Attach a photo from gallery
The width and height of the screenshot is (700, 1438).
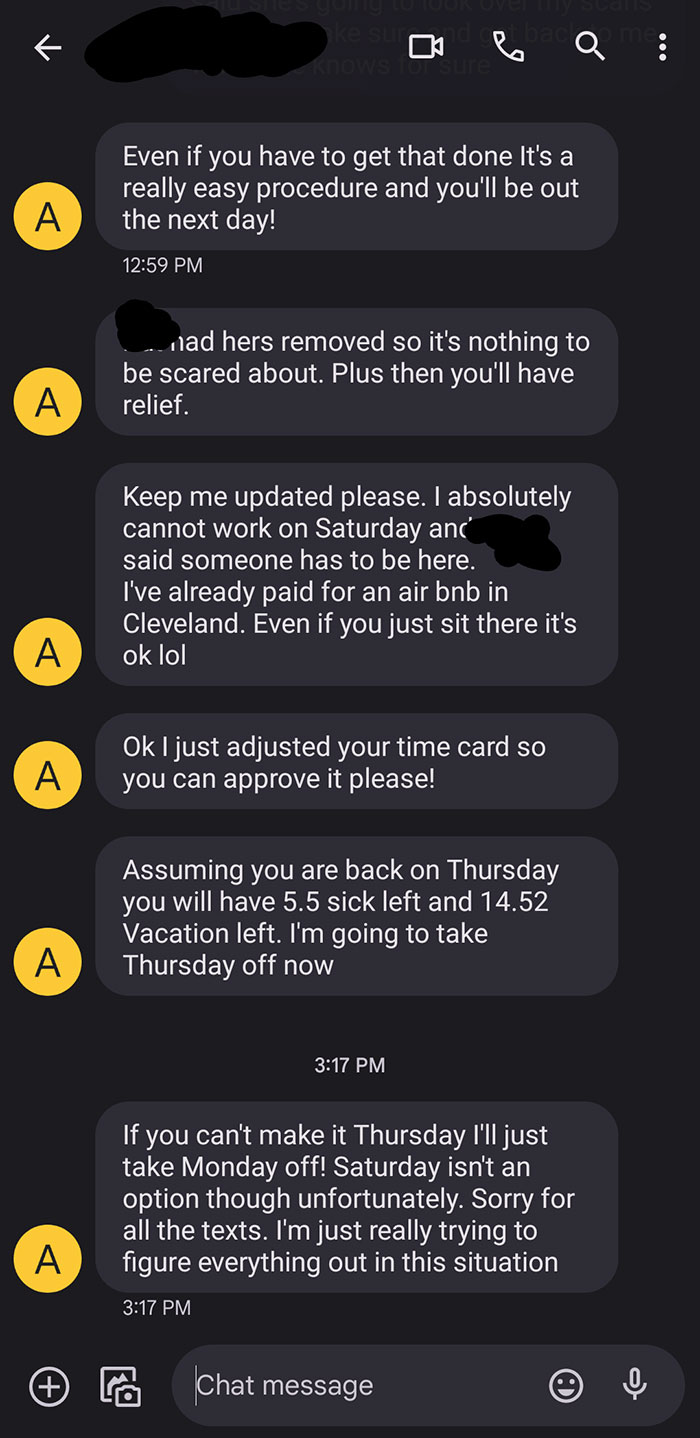point(121,1387)
